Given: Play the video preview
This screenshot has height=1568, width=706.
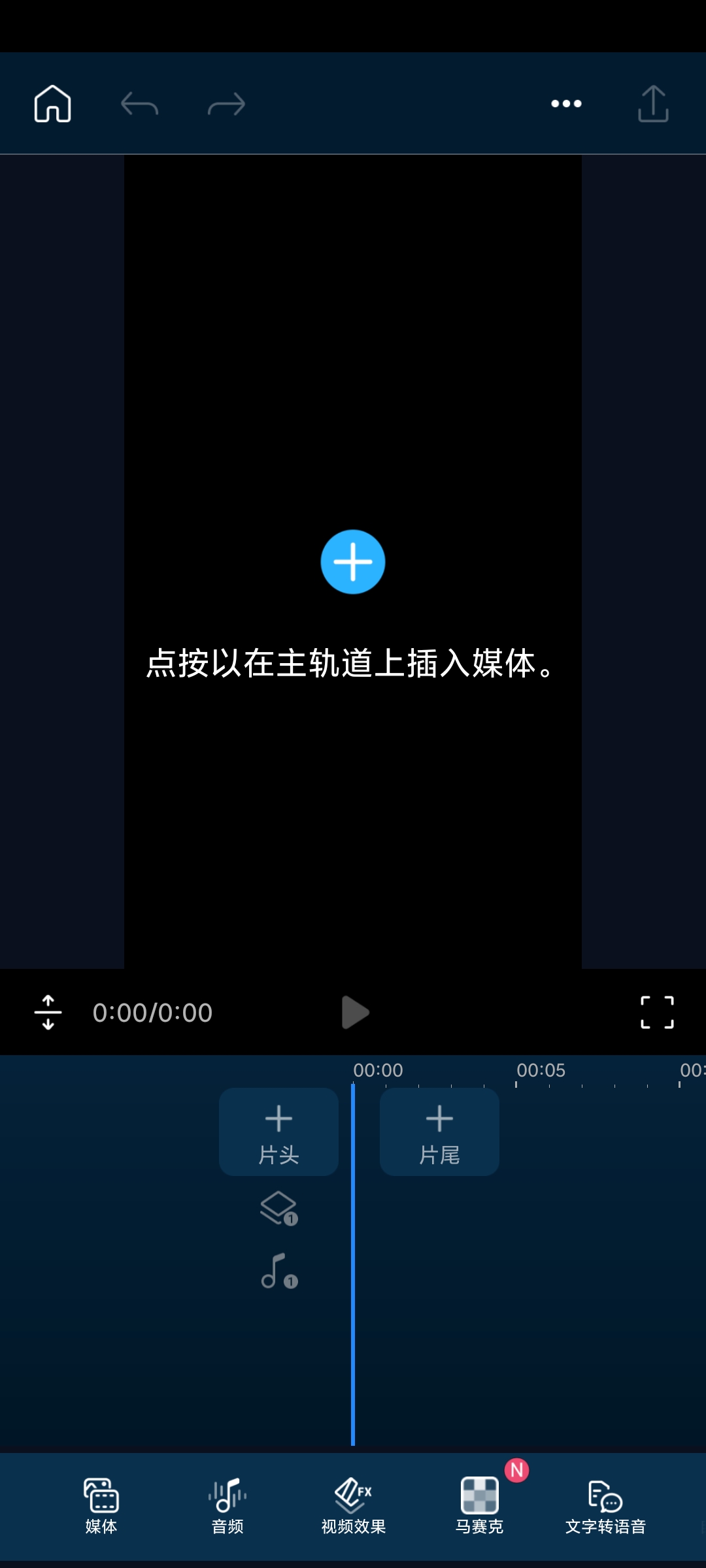Looking at the screenshot, I should pos(355,1013).
